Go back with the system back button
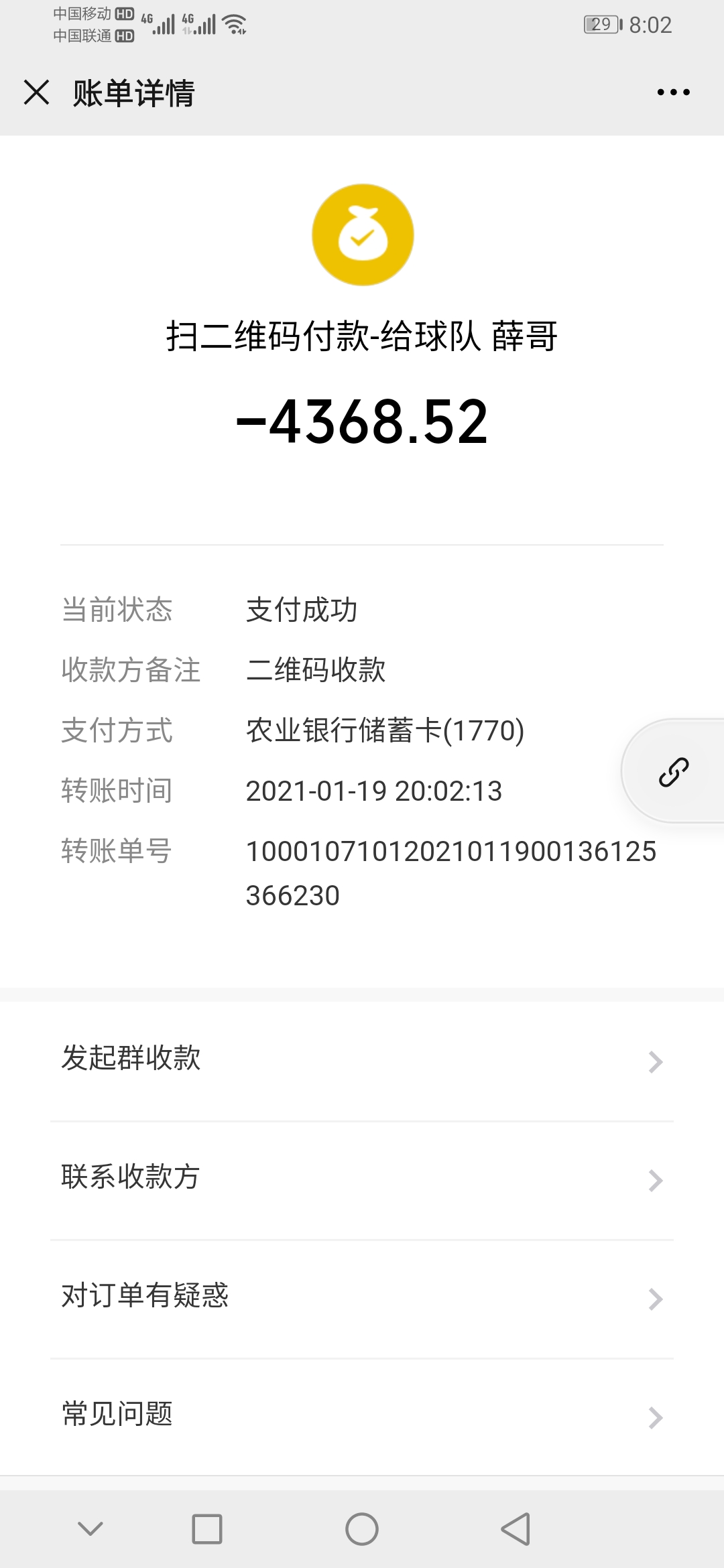 pos(516,1529)
